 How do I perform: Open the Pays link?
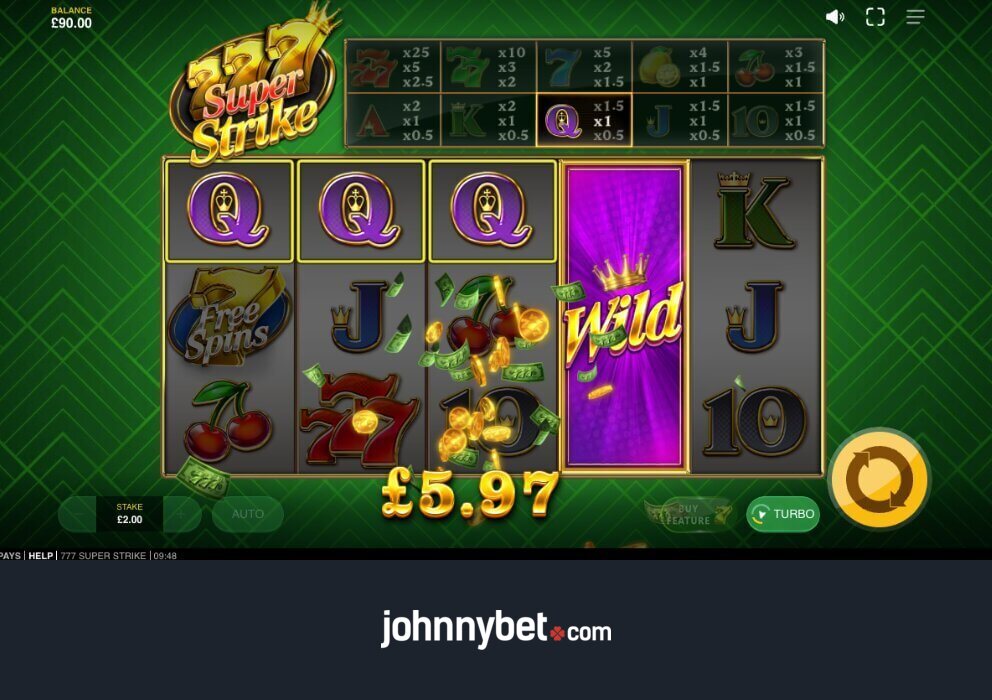[x=10, y=555]
